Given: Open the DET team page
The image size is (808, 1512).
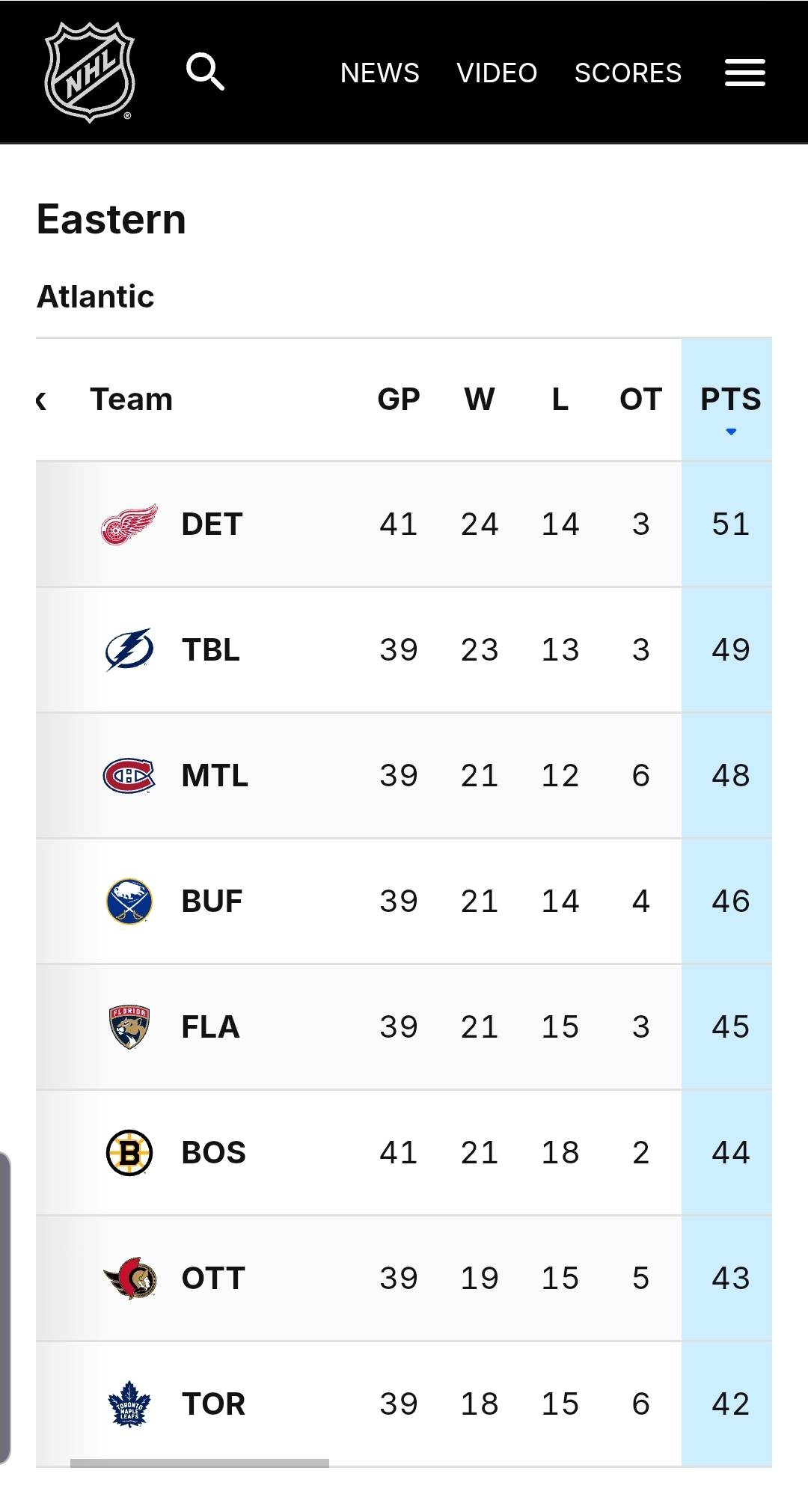Looking at the screenshot, I should pos(212,524).
